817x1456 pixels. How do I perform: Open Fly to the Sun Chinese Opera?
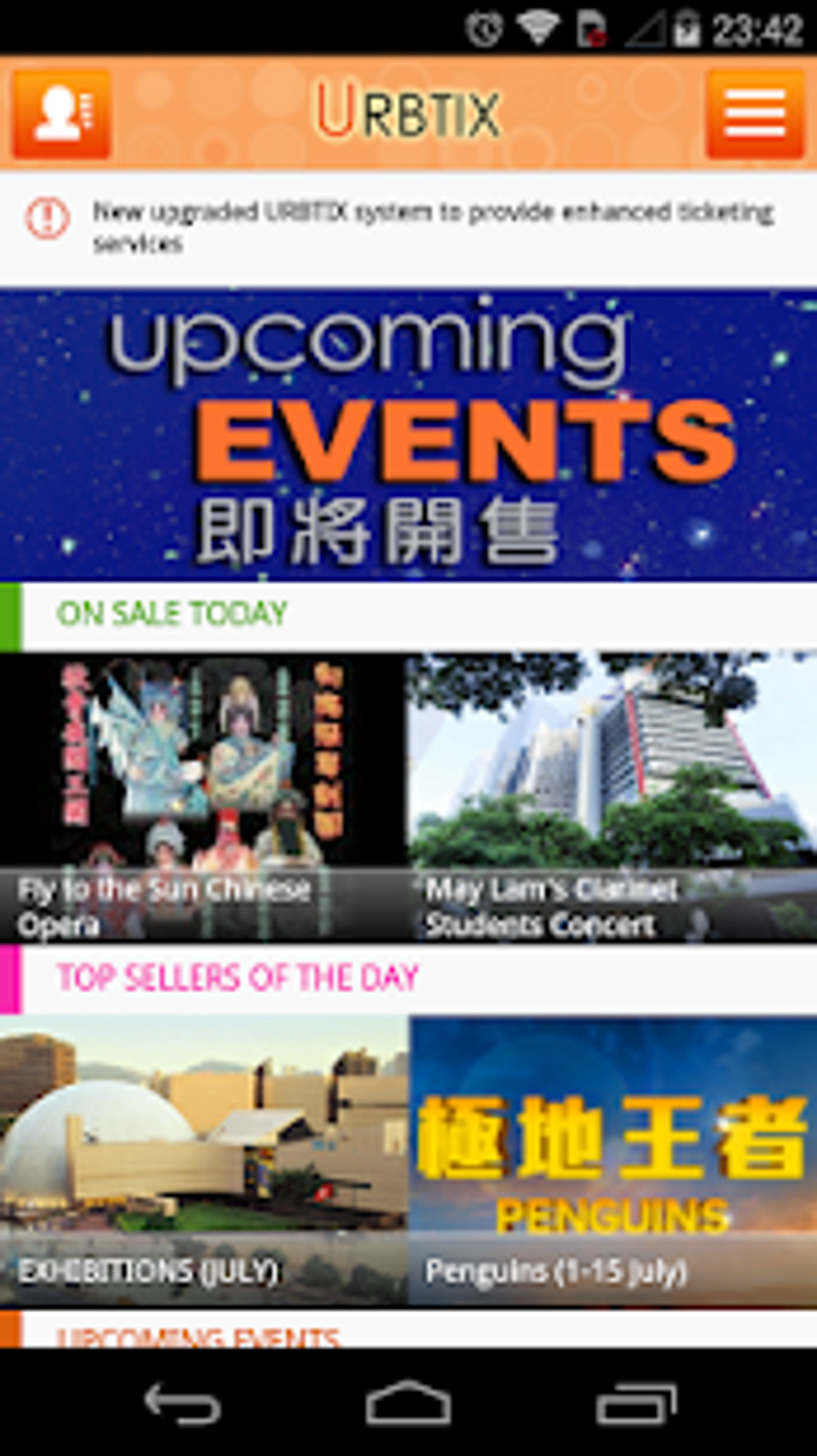tap(203, 797)
